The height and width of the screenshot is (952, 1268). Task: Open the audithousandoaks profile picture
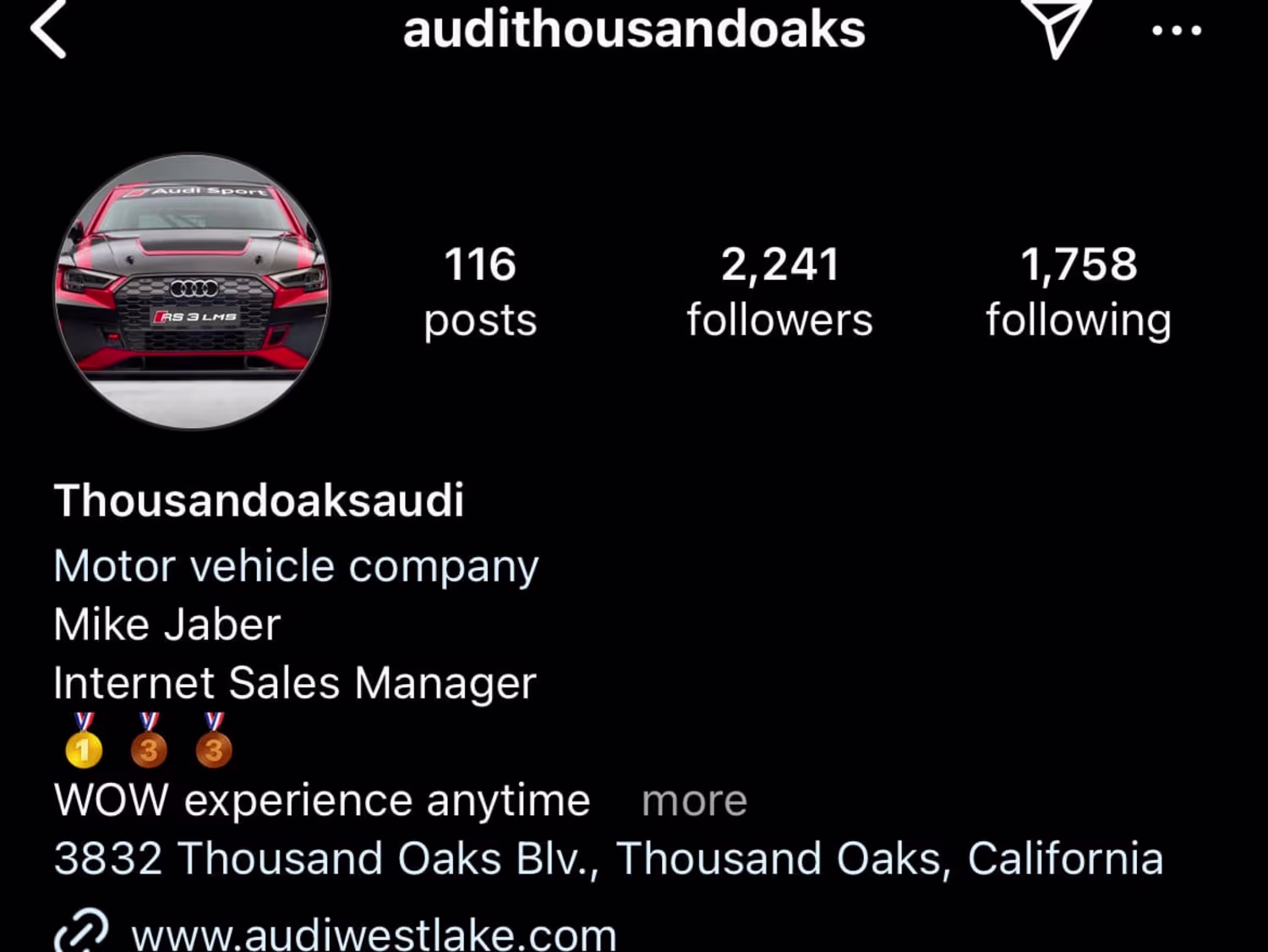(x=192, y=291)
